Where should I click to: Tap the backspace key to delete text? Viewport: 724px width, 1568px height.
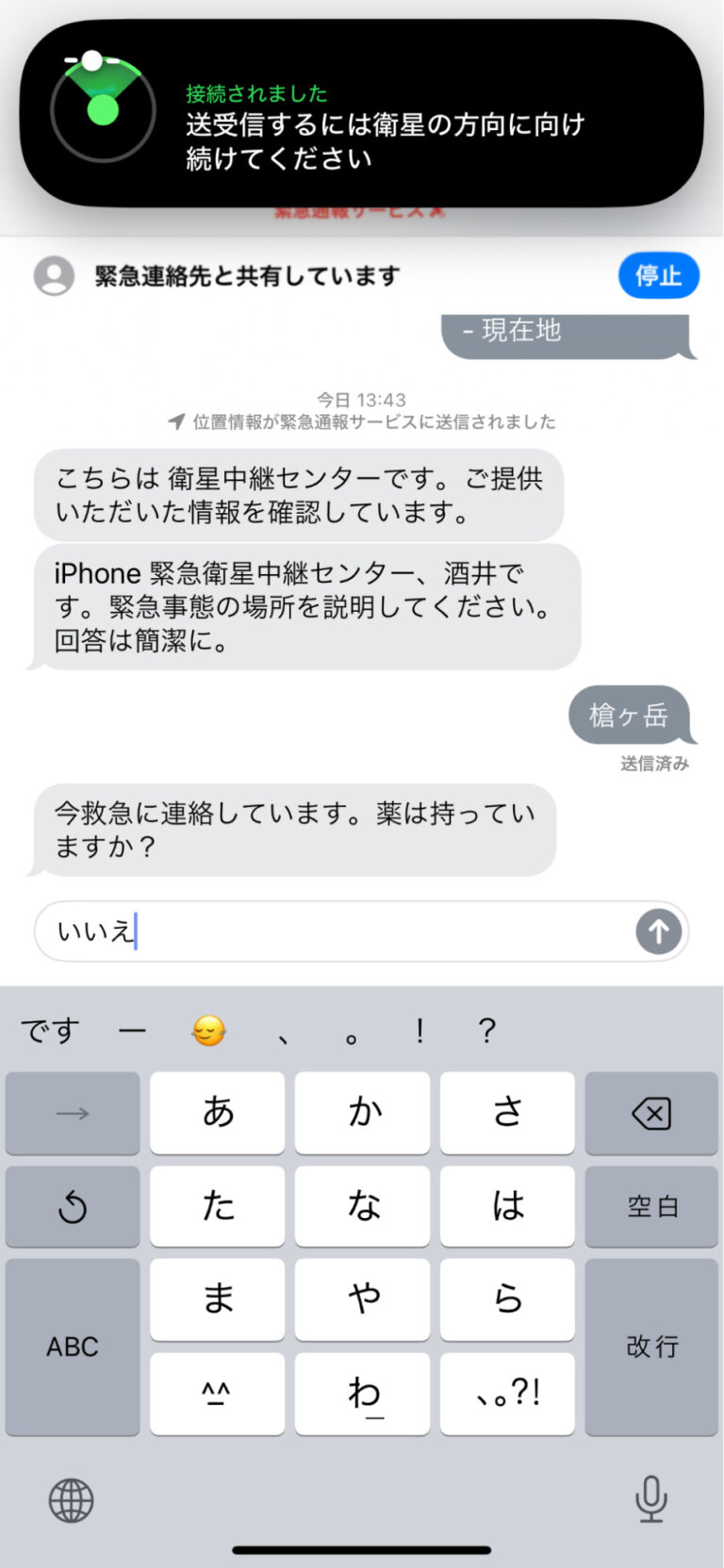pos(651,1114)
